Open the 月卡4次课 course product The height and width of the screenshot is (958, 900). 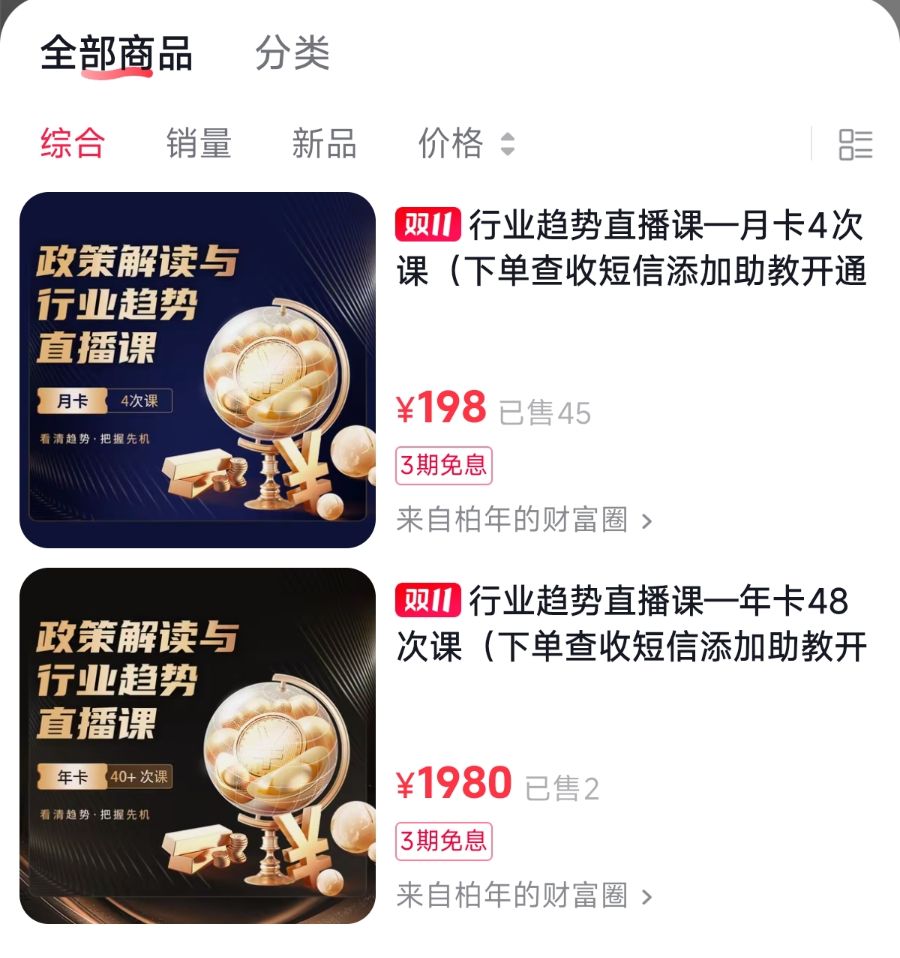pos(630,248)
